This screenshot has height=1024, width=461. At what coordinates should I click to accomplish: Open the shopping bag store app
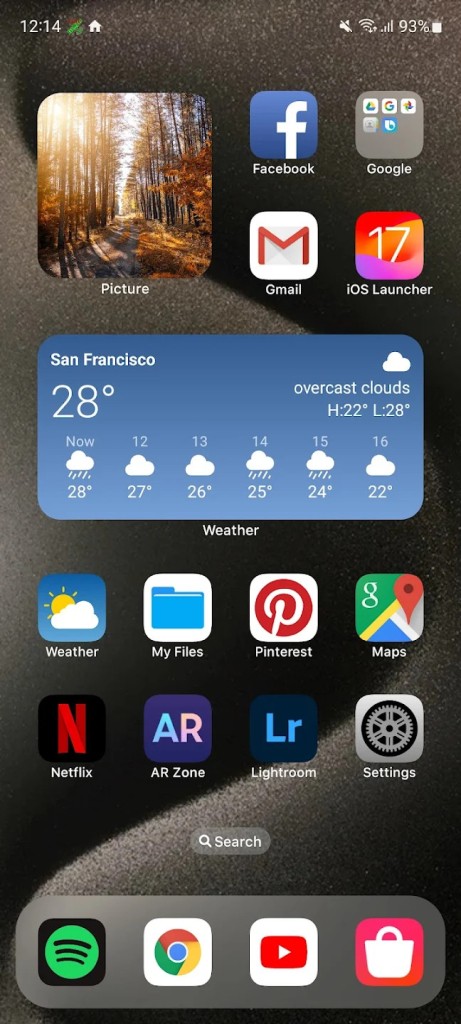(x=389, y=952)
